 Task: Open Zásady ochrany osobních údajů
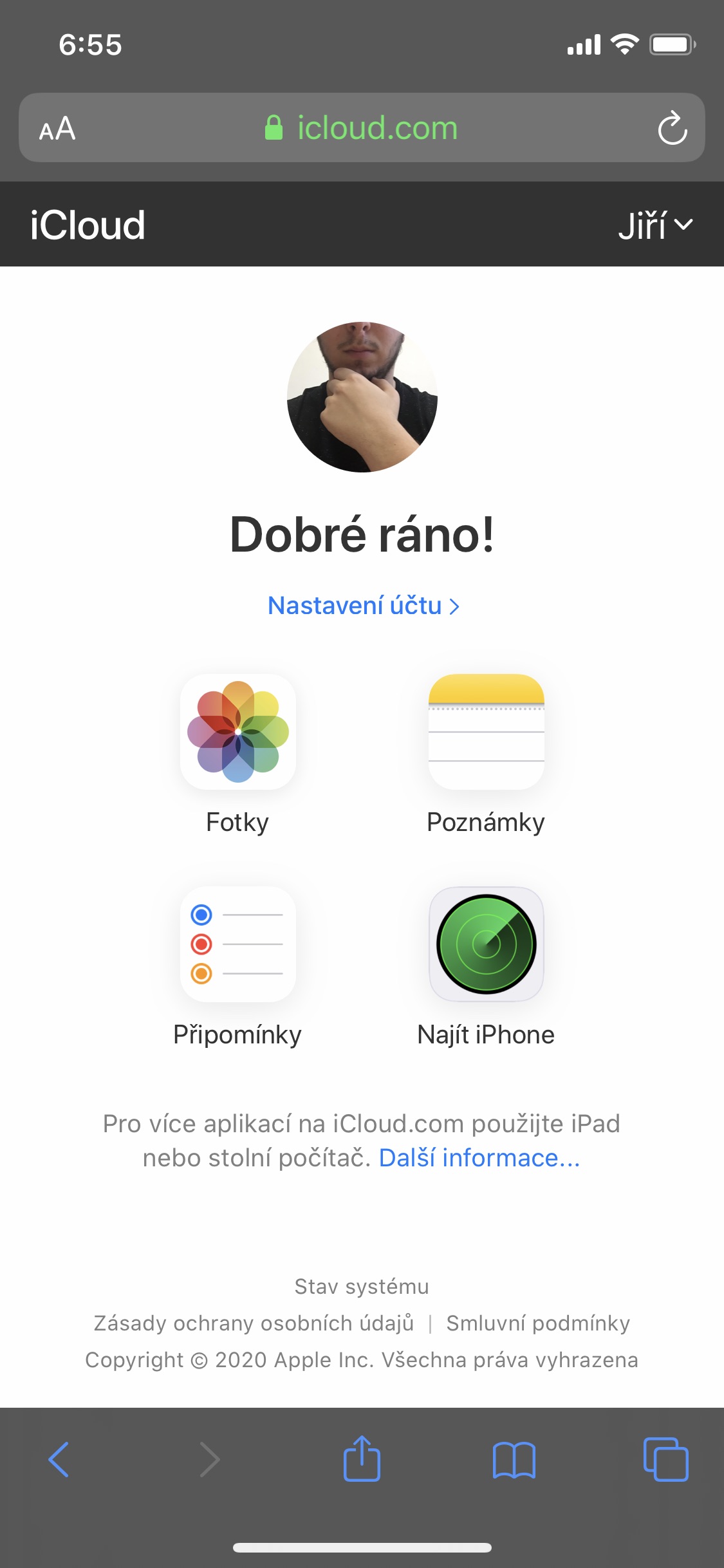pos(254,1323)
